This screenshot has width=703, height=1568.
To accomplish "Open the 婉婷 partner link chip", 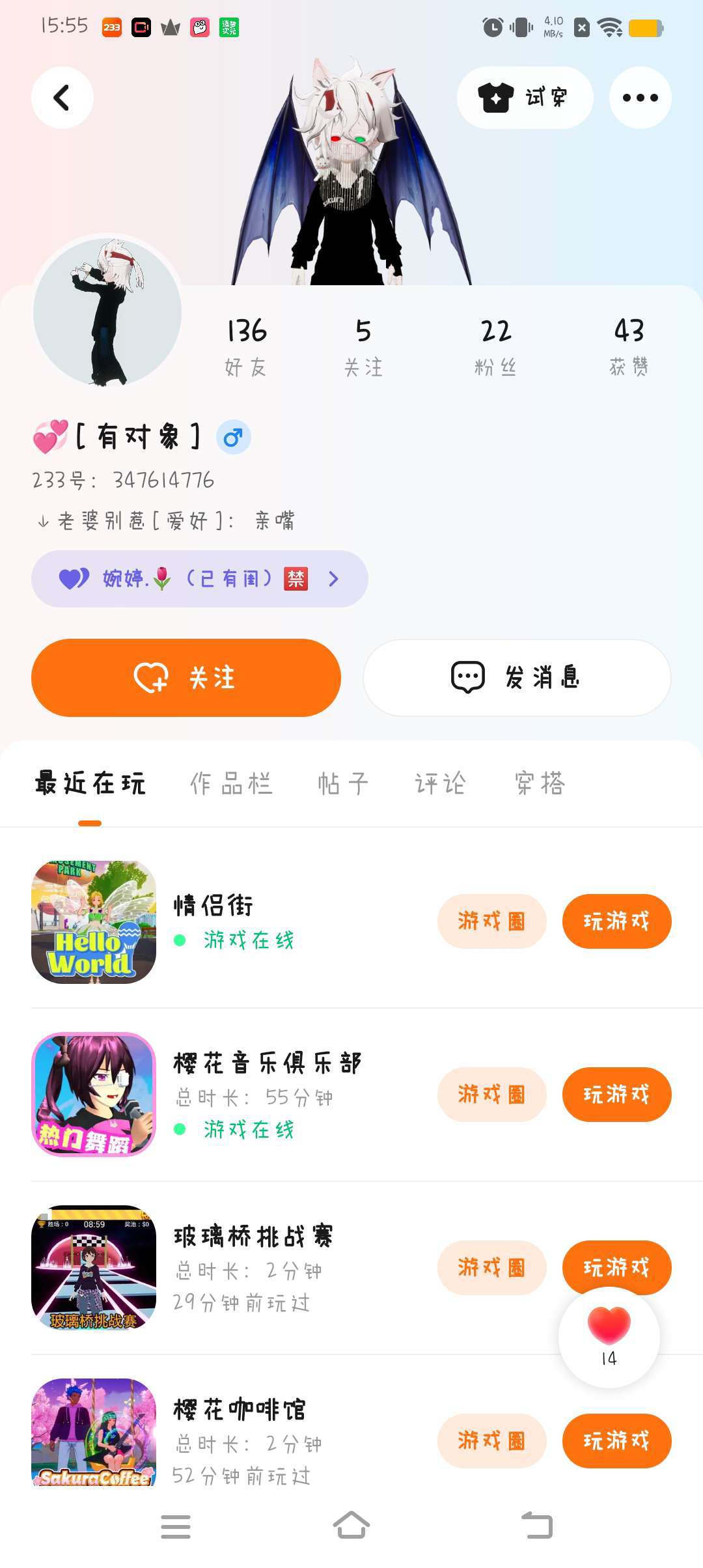I will click(x=199, y=579).
